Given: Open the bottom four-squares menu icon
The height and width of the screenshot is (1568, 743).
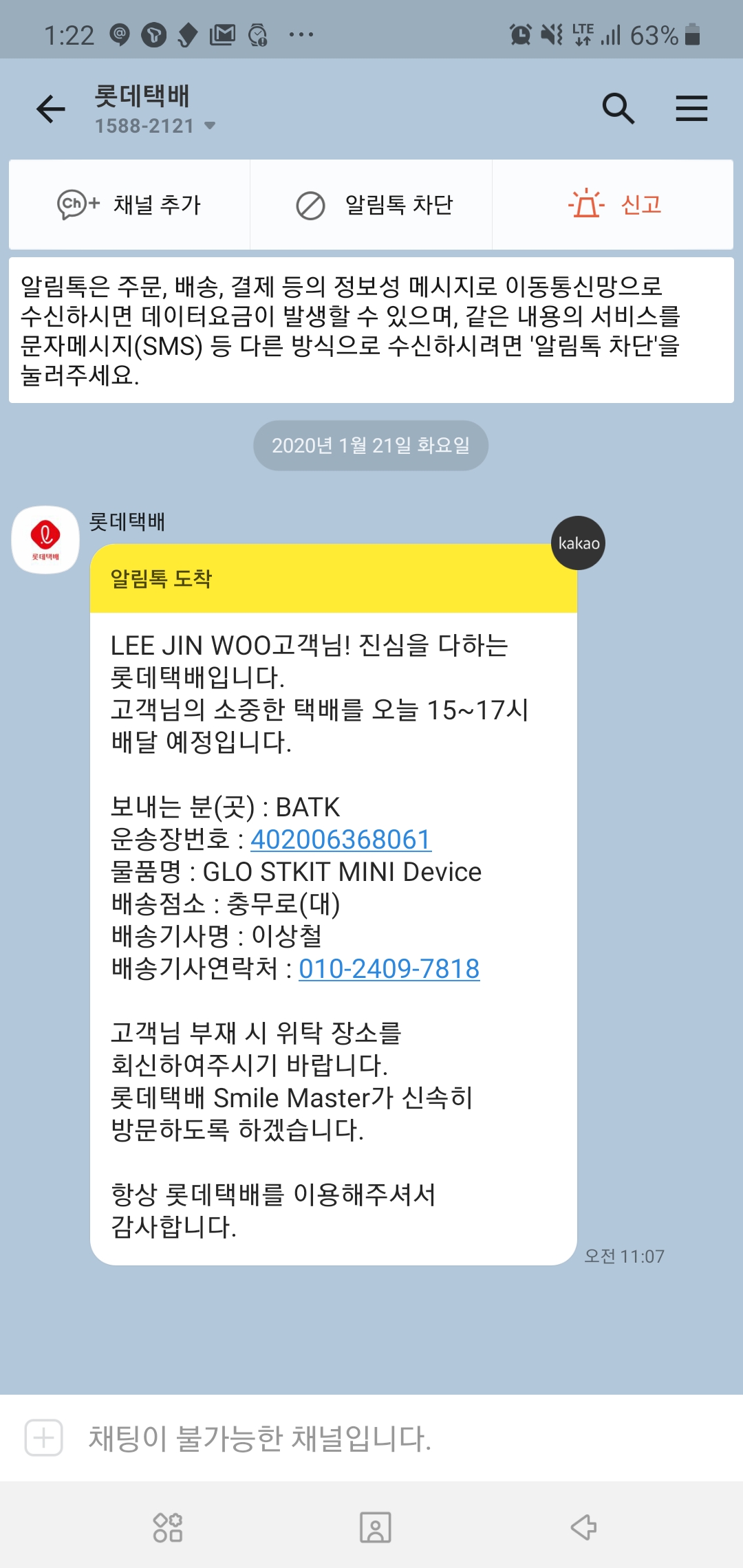Looking at the screenshot, I should 168,1527.
